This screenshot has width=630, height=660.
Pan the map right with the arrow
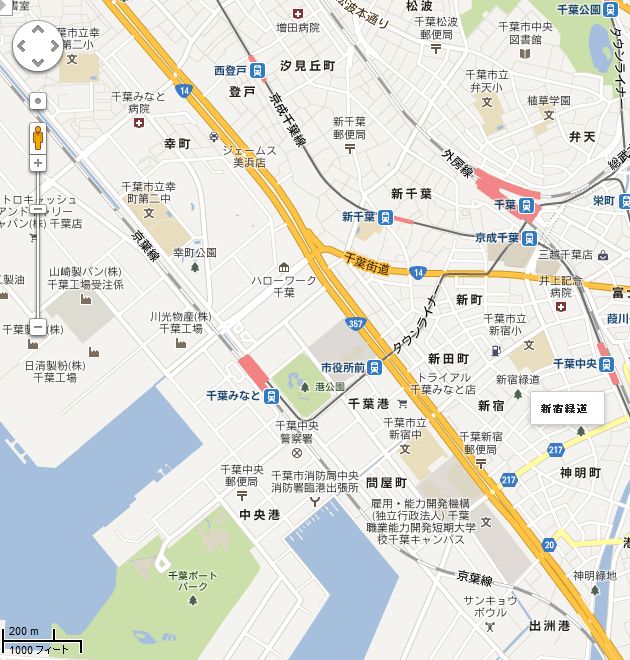[55, 47]
